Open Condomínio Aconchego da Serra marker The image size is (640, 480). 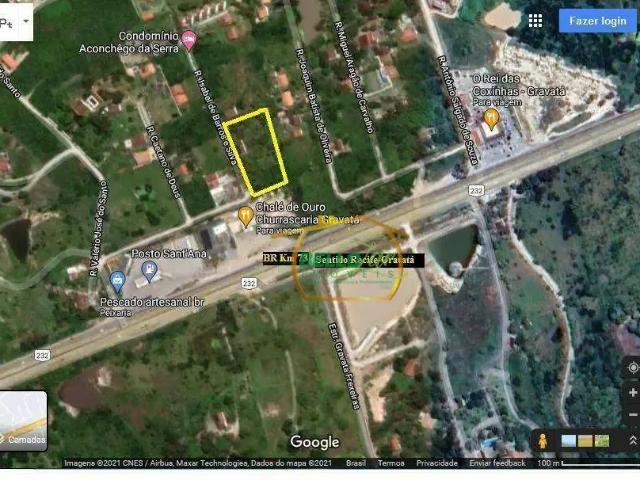tap(189, 39)
